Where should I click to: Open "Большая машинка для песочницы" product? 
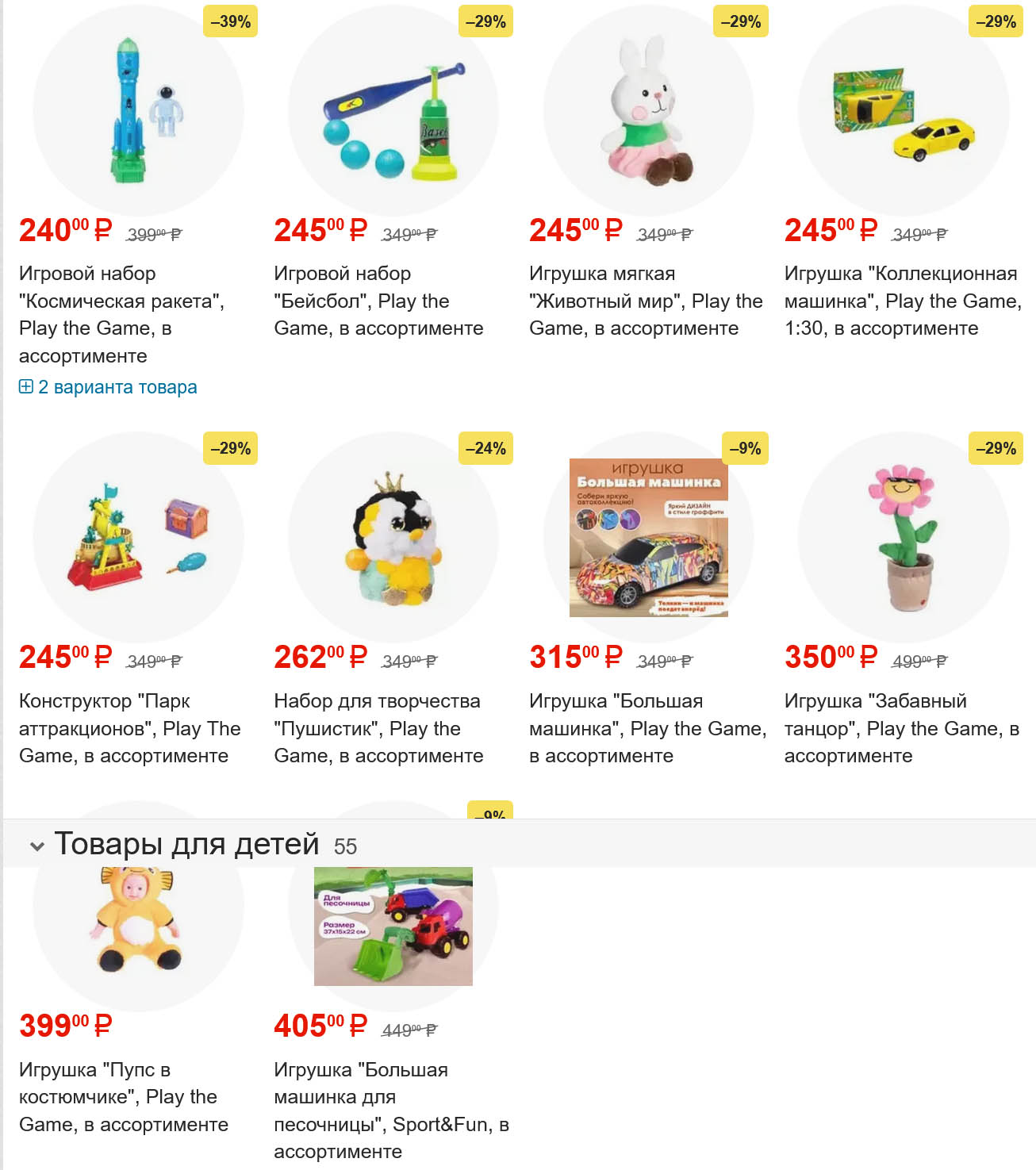pos(391,1111)
